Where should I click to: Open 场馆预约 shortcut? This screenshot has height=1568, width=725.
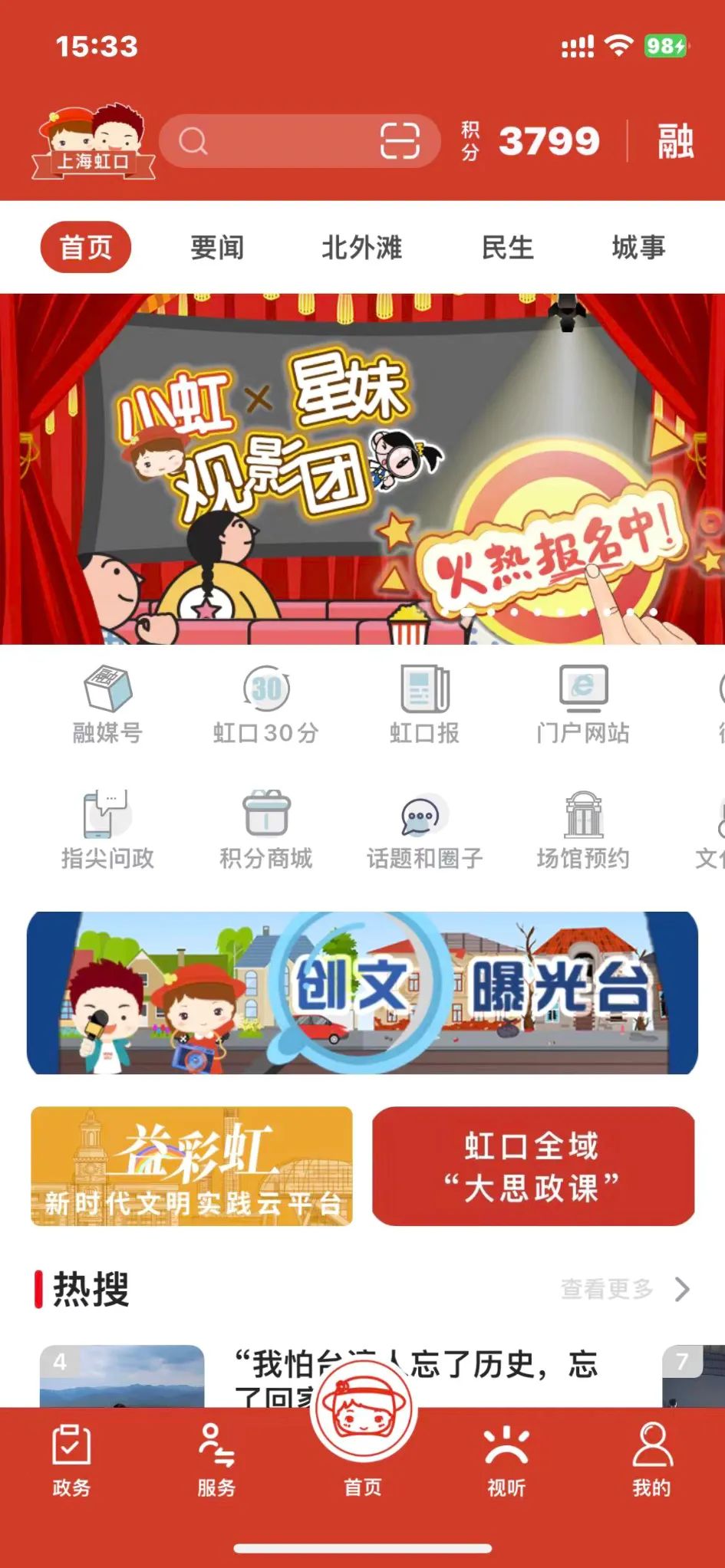(x=583, y=830)
